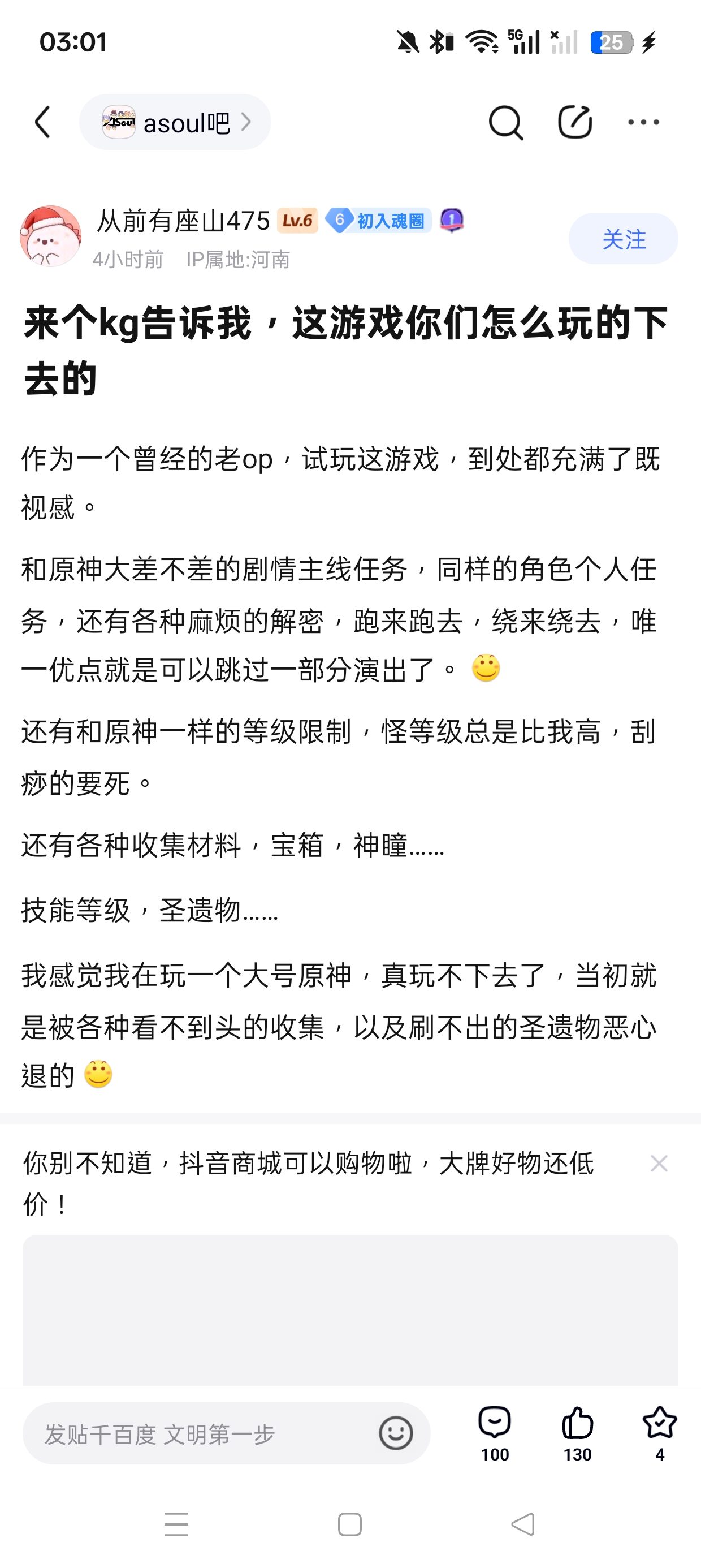Screen dimensions: 701x1568
Task: Open the asoul吧 forum page
Action: 175,122
